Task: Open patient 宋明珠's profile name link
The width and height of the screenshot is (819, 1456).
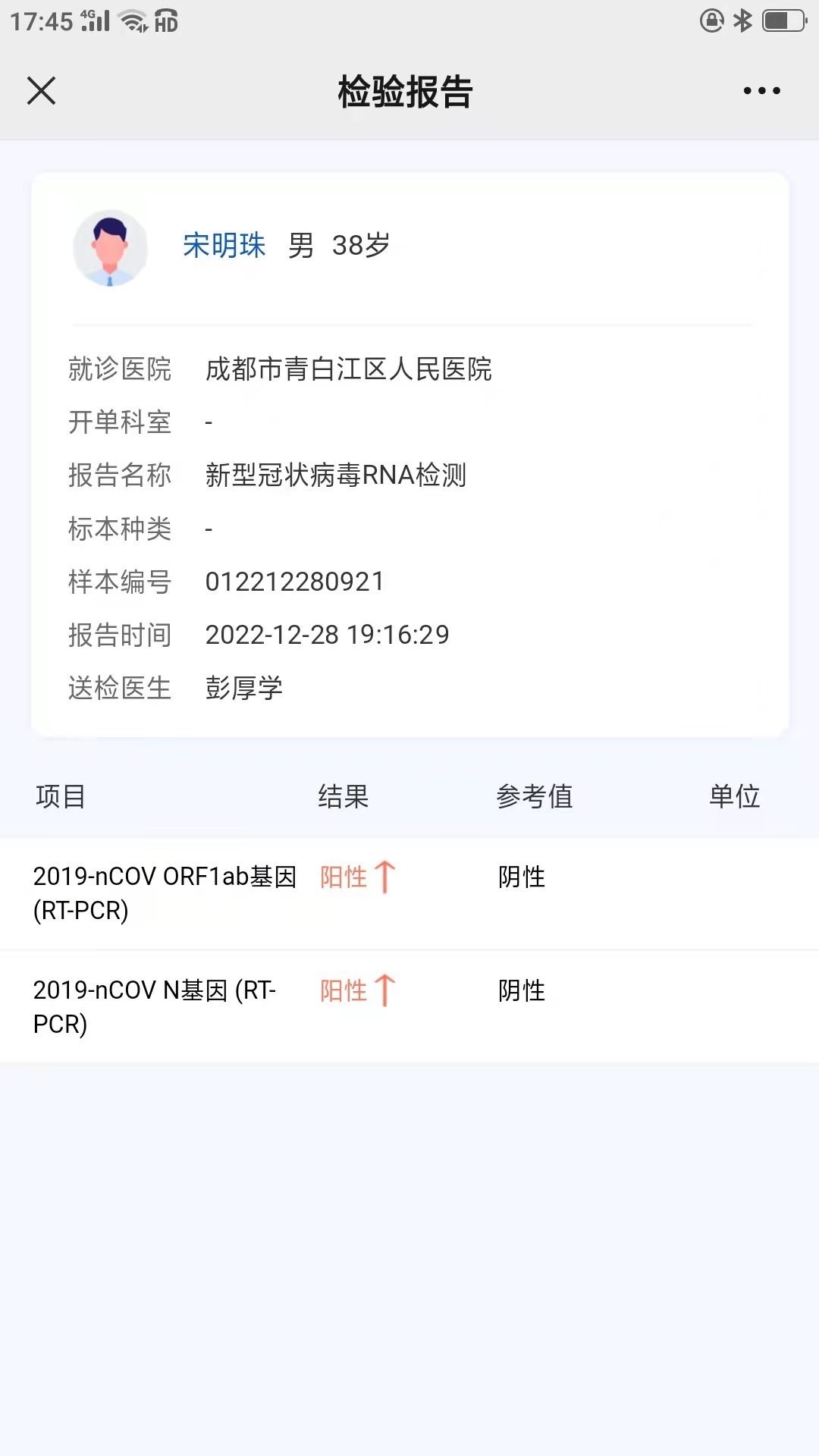Action: click(x=224, y=246)
